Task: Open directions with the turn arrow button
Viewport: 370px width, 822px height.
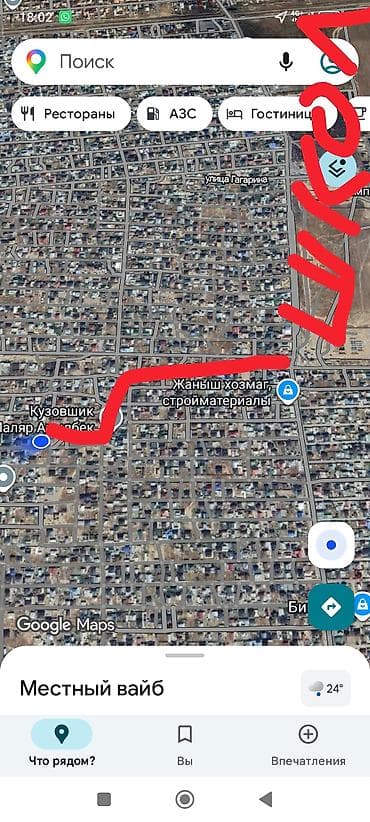Action: click(x=331, y=607)
